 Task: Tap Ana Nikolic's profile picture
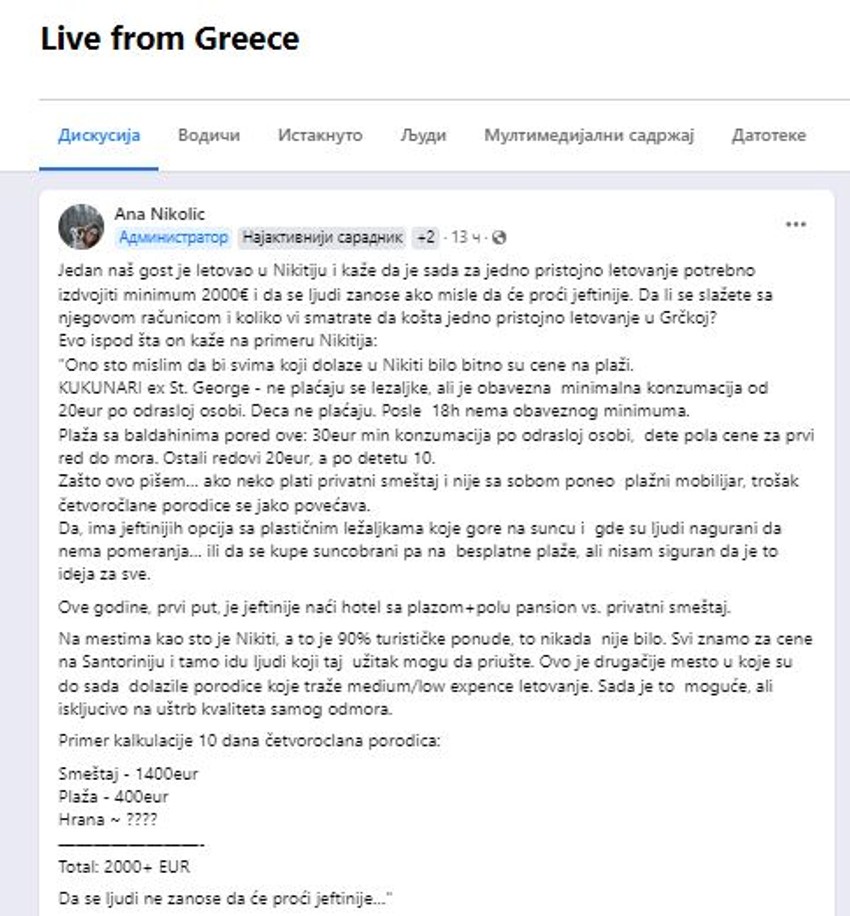coord(81,226)
